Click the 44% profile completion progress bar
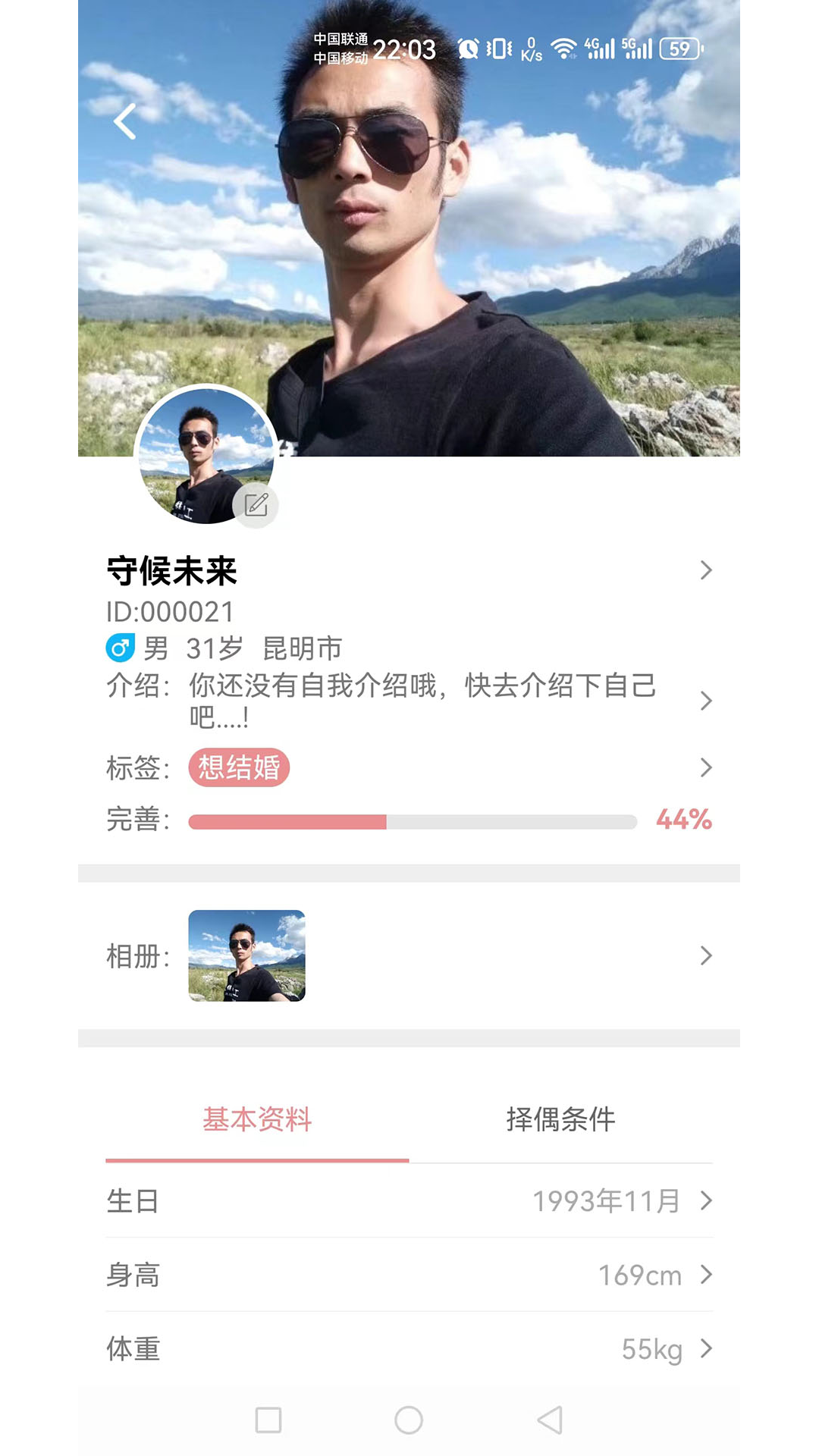 point(412,821)
